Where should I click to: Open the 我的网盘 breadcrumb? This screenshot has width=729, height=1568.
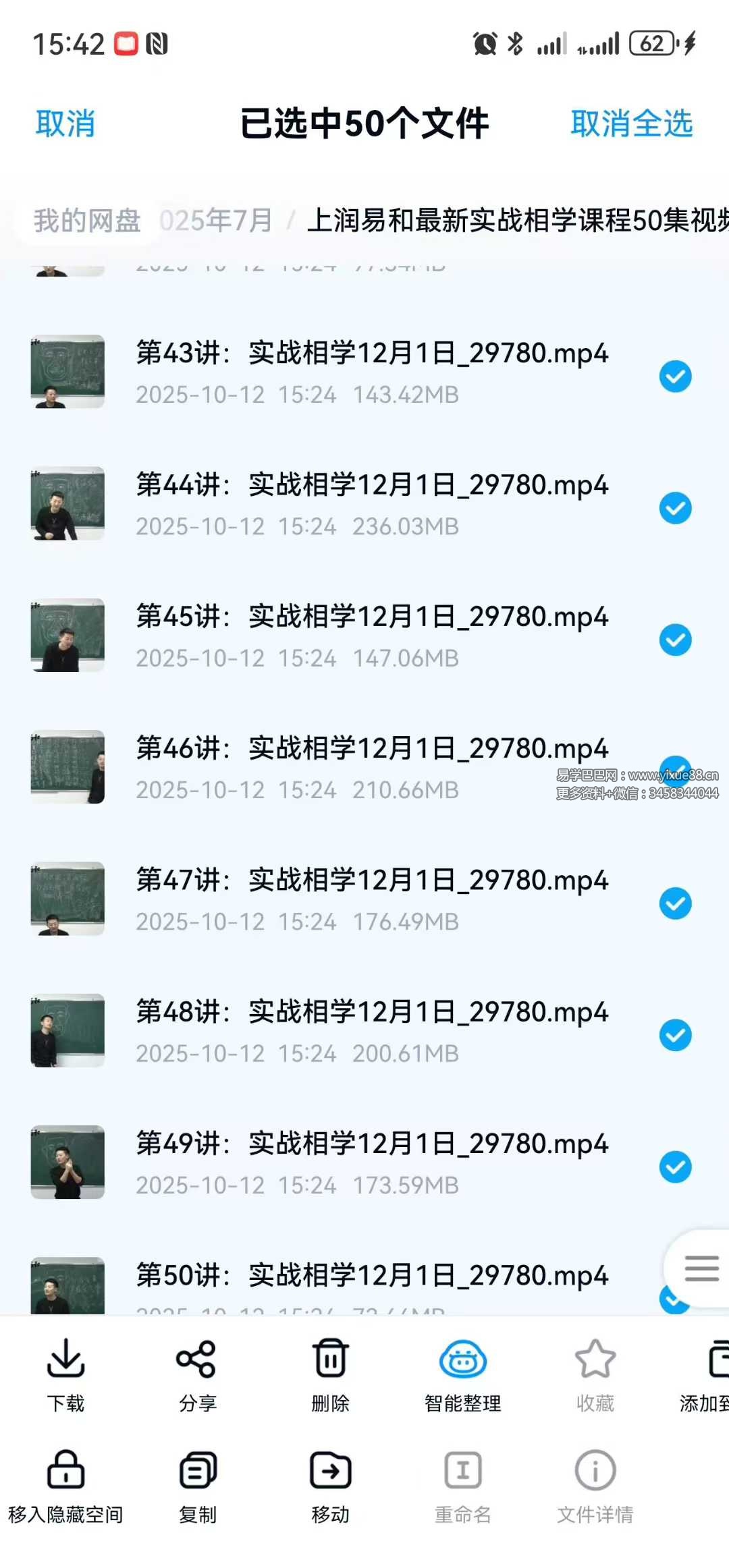click(x=87, y=221)
